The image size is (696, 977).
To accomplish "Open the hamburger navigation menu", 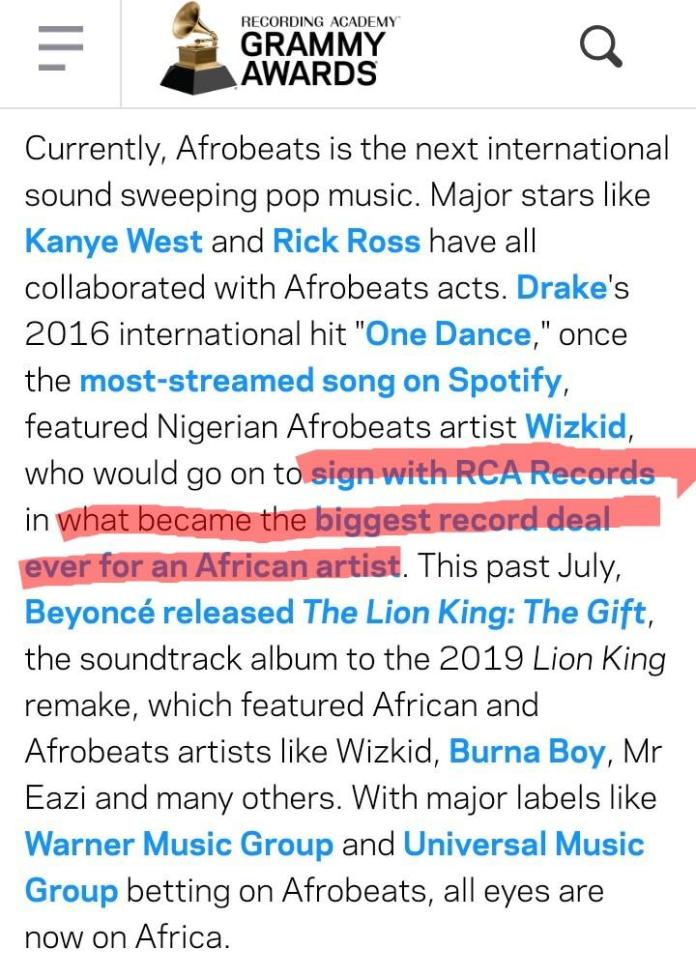I will coord(60,48).
